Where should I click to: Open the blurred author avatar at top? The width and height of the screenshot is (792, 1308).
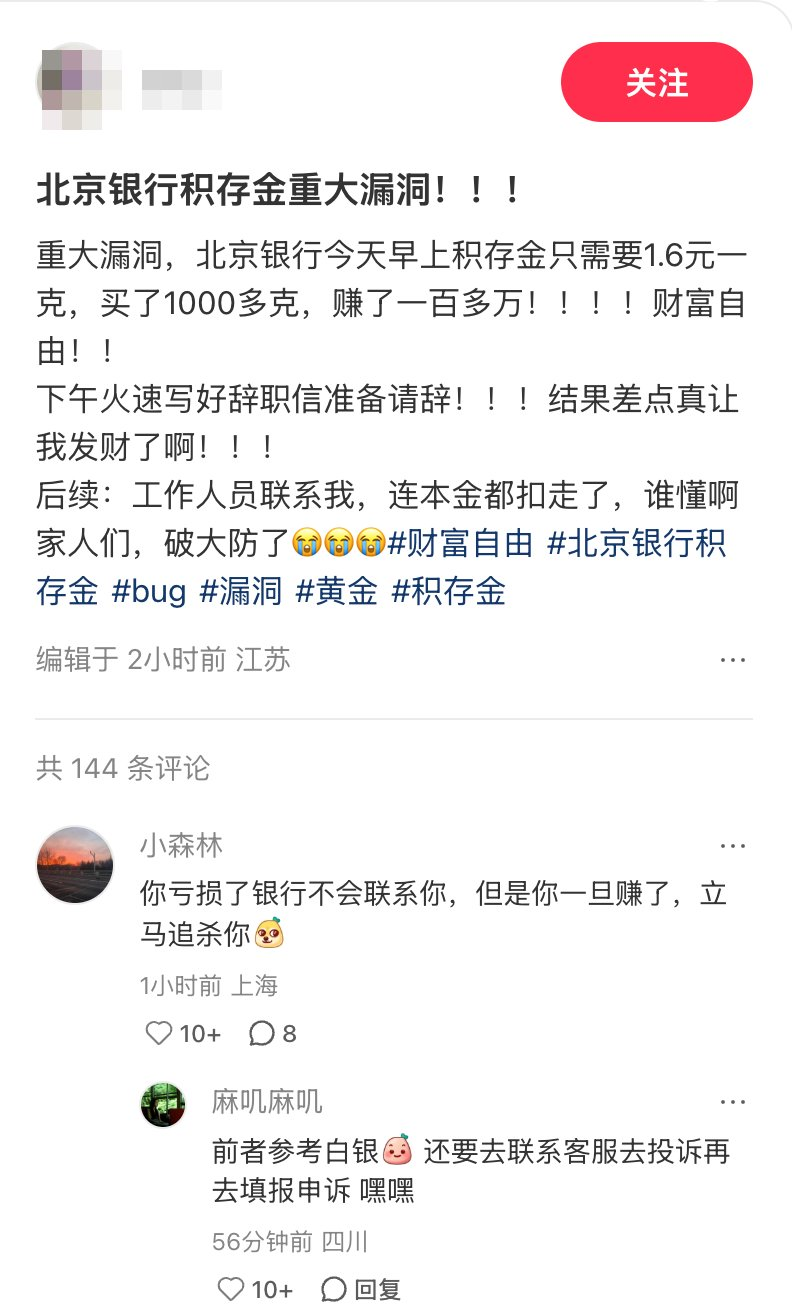coord(75,82)
